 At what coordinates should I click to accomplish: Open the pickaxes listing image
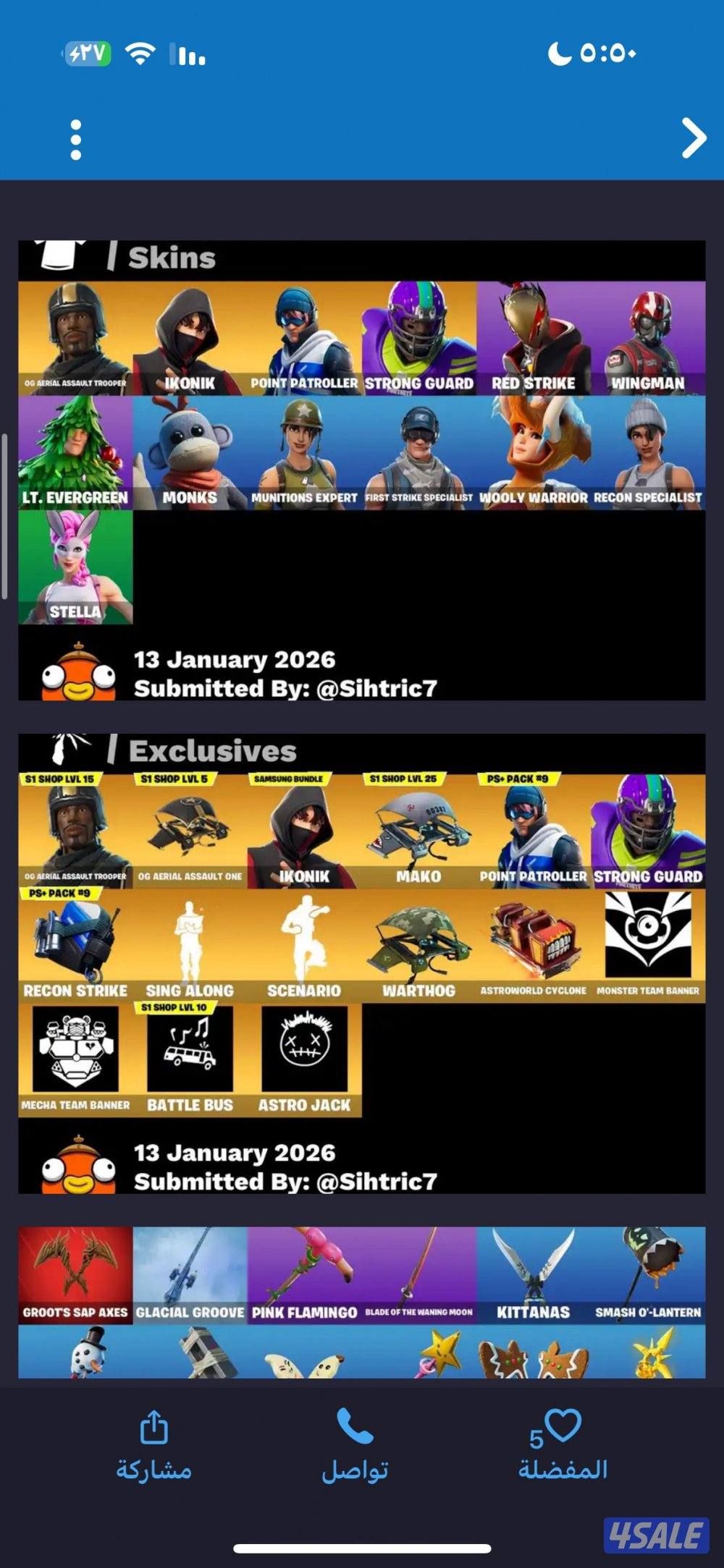tap(361, 1301)
